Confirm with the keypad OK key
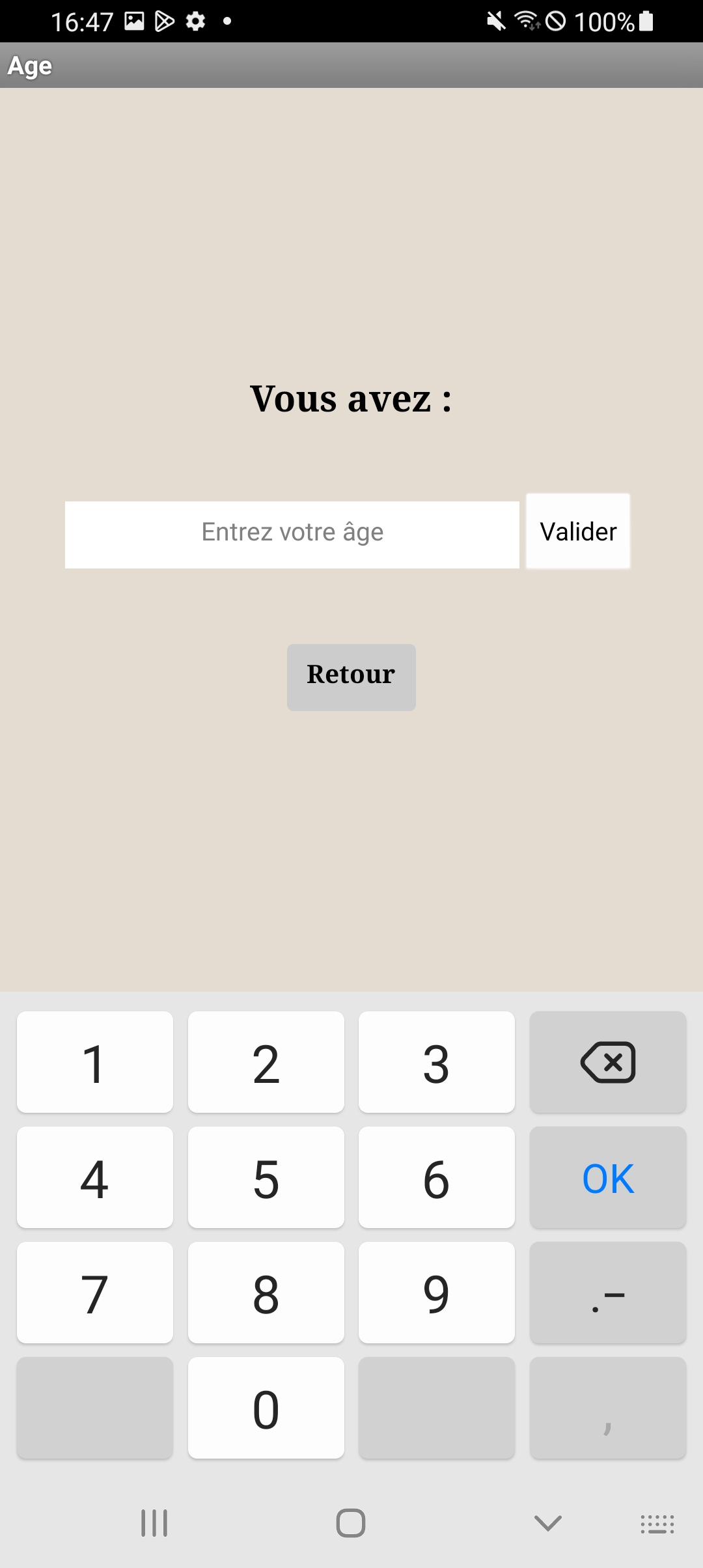 coord(608,1177)
